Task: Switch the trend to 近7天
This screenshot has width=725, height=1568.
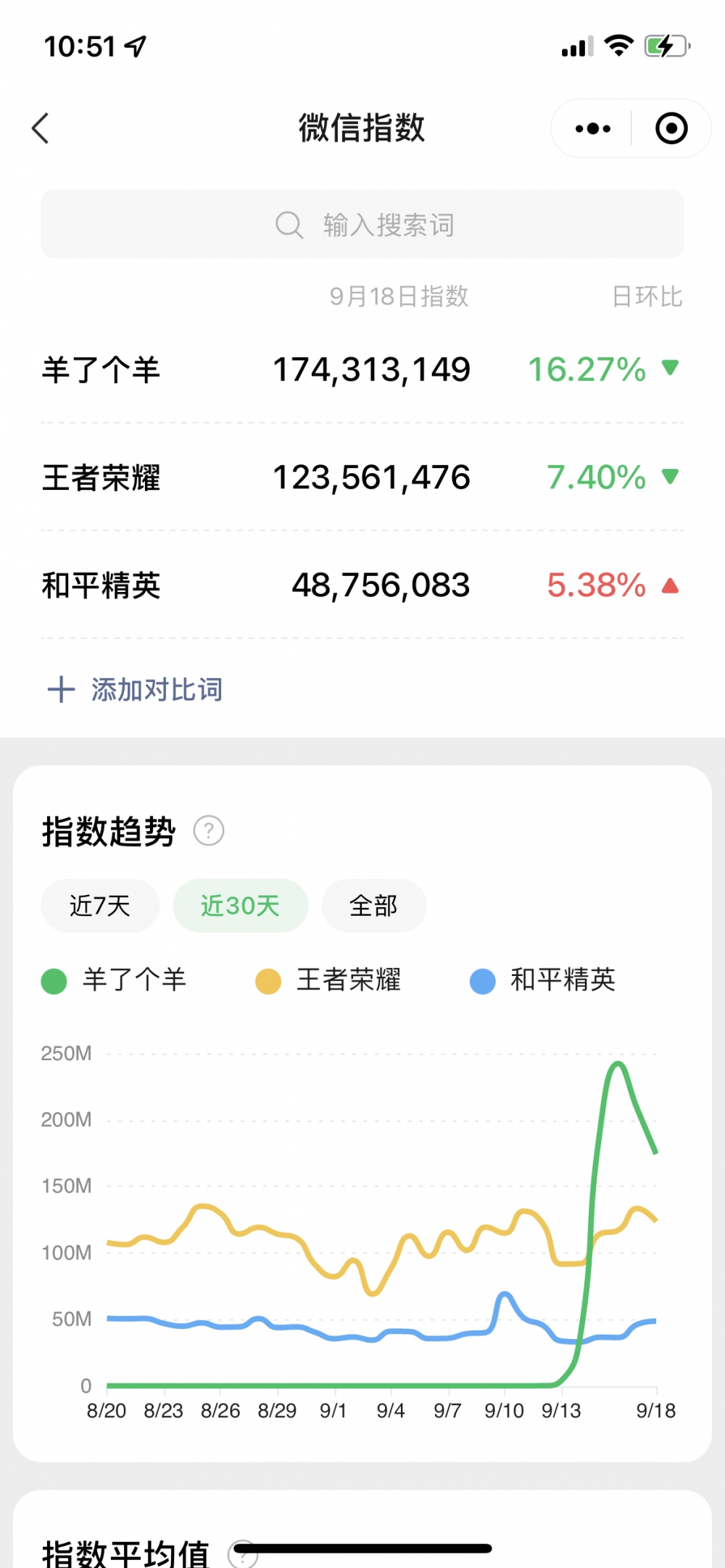Action: tap(100, 906)
